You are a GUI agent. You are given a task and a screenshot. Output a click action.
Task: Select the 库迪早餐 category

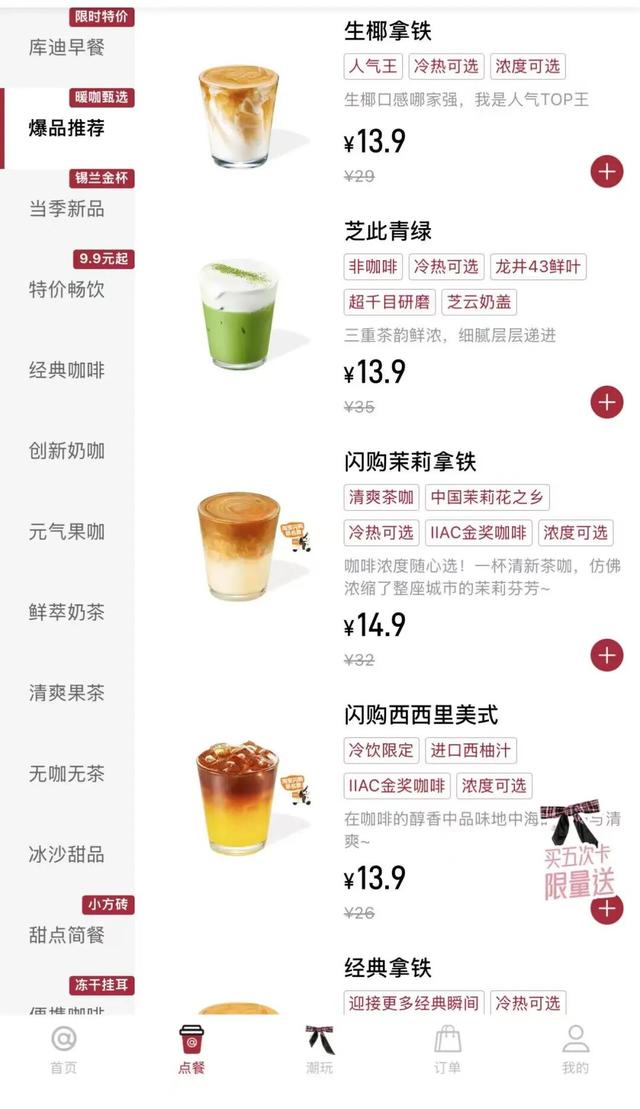pos(67,47)
